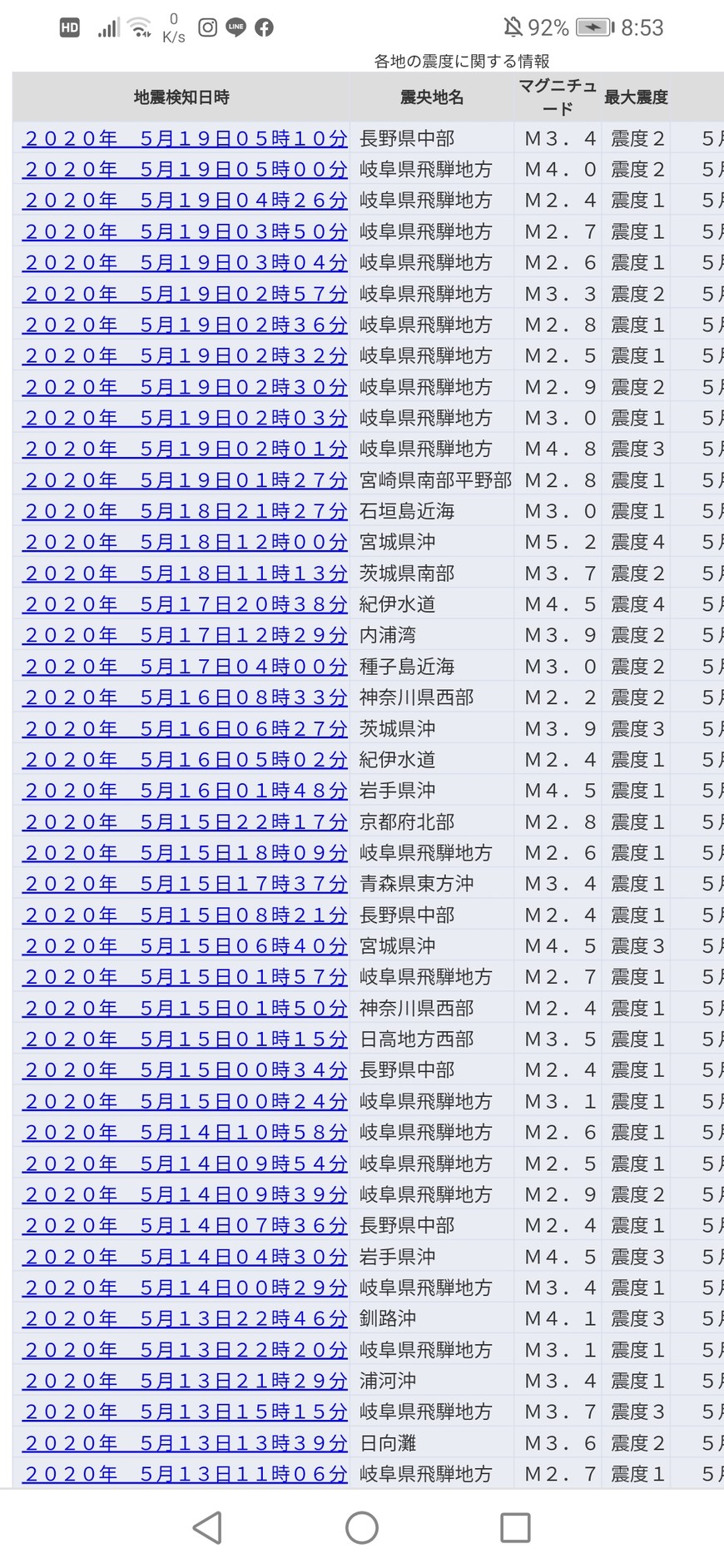724x1568 pixels.
Task: Open the 2020年5月19日05時10分 earthquake link
Action: 186,139
